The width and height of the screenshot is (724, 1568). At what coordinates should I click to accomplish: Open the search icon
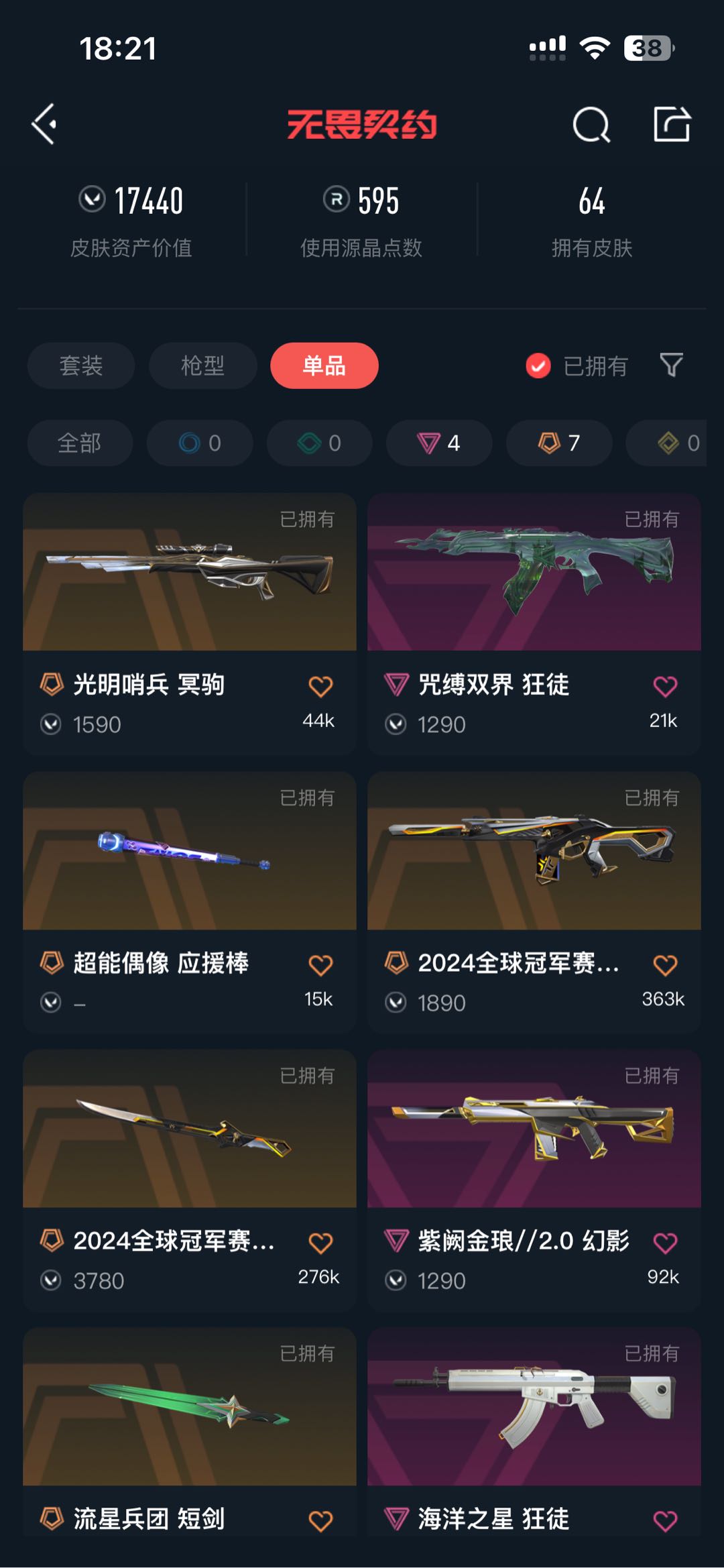pyautogui.click(x=591, y=125)
